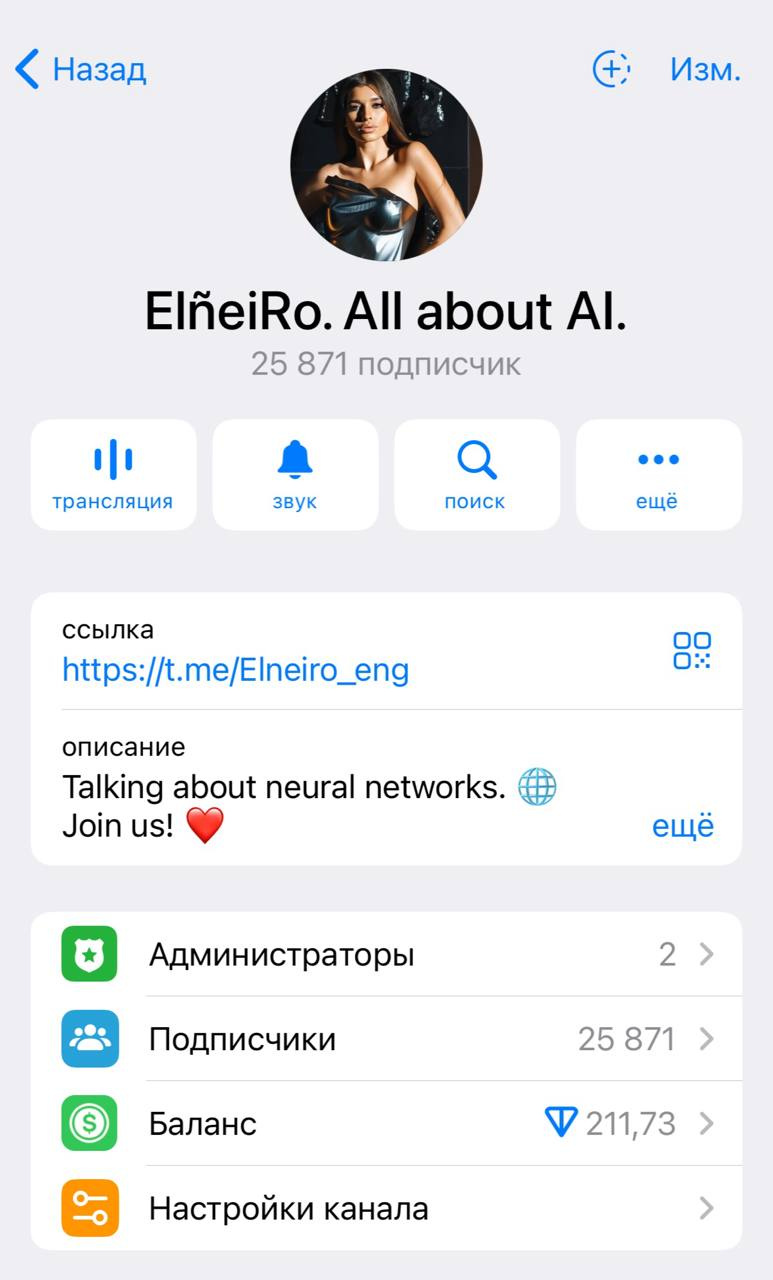Start a трансляция live stream
This screenshot has height=1280, width=773.
point(114,475)
